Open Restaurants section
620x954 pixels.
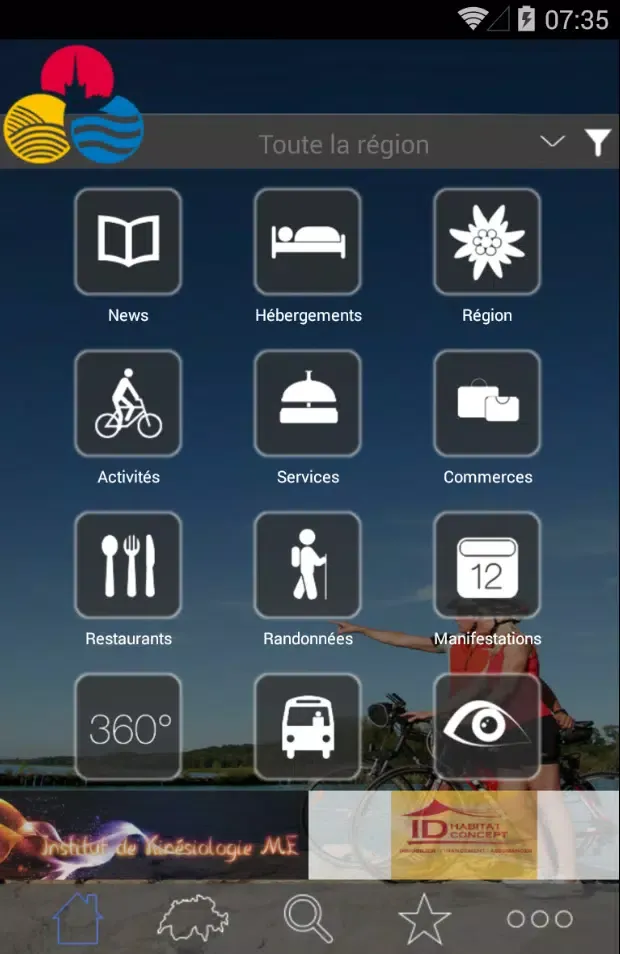[x=128, y=565]
